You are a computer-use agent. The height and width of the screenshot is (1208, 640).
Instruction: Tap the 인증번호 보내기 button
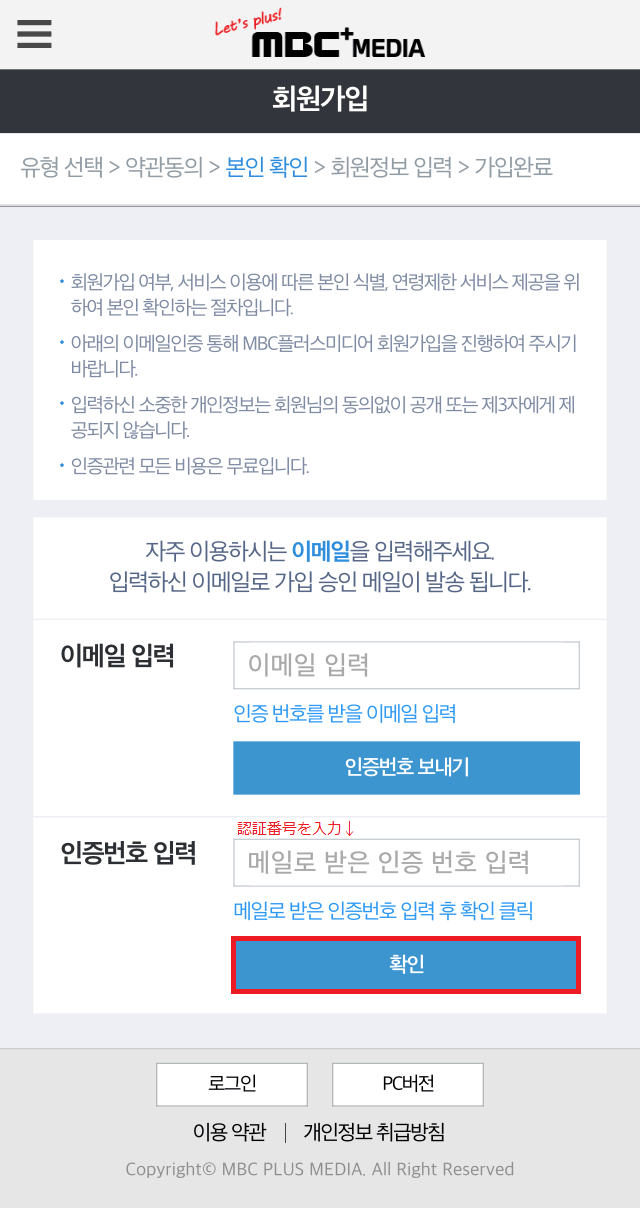click(x=406, y=767)
